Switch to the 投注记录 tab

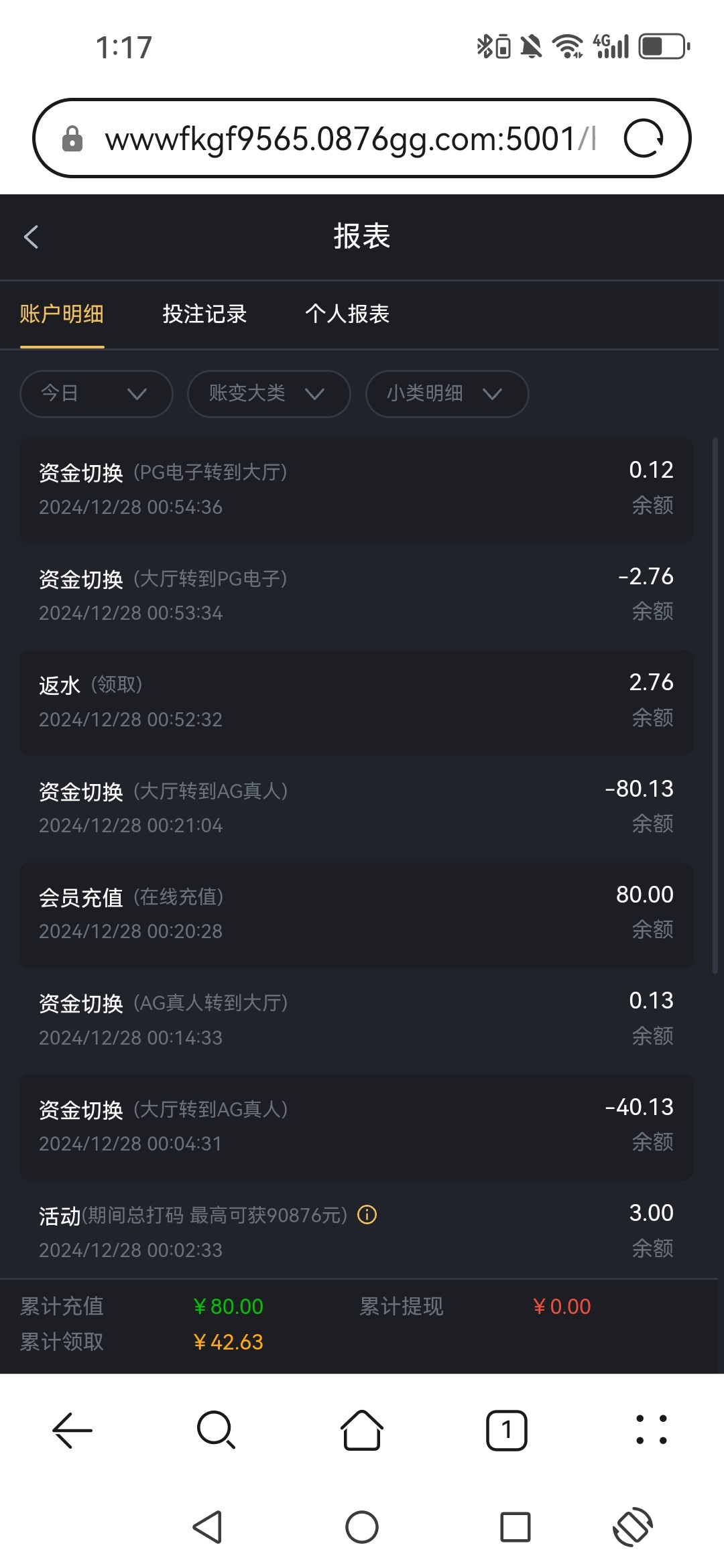[204, 314]
